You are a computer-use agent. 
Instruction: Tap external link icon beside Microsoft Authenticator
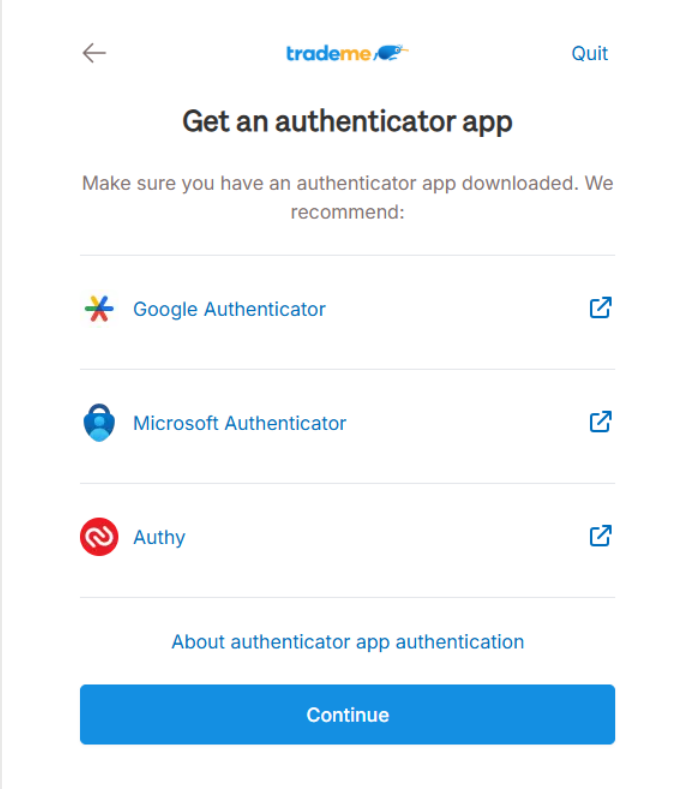click(599, 422)
